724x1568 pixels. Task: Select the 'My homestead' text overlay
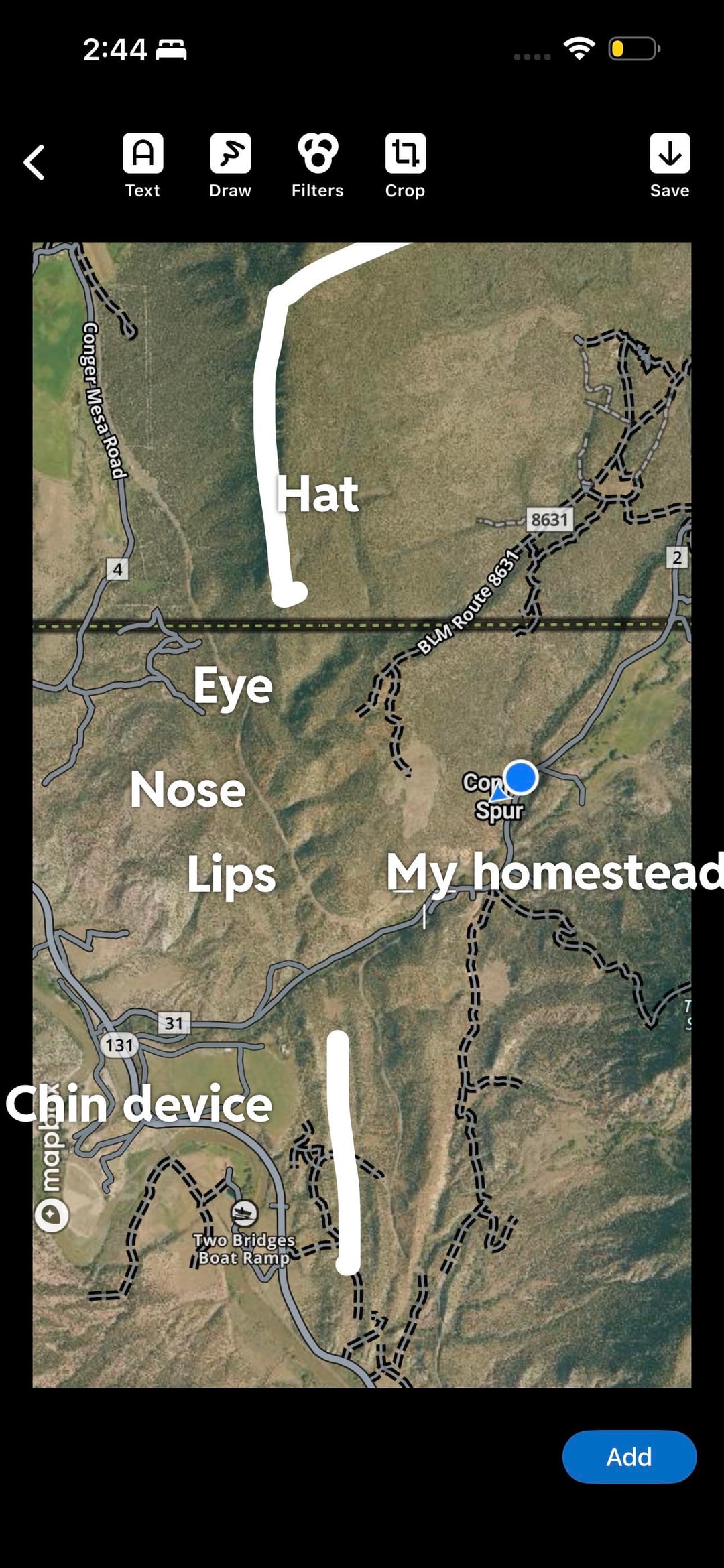click(554, 872)
